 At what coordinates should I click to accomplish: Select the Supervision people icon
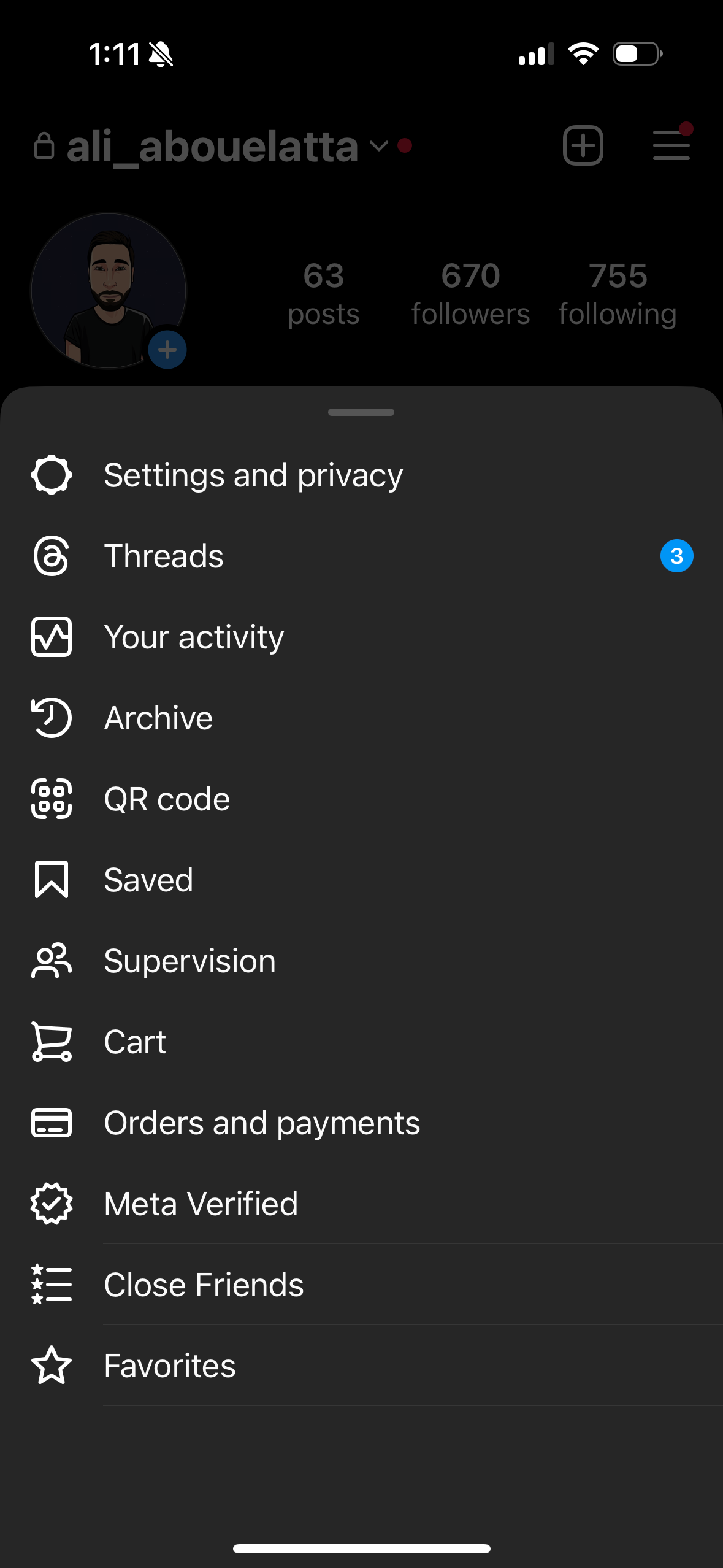coord(52,961)
